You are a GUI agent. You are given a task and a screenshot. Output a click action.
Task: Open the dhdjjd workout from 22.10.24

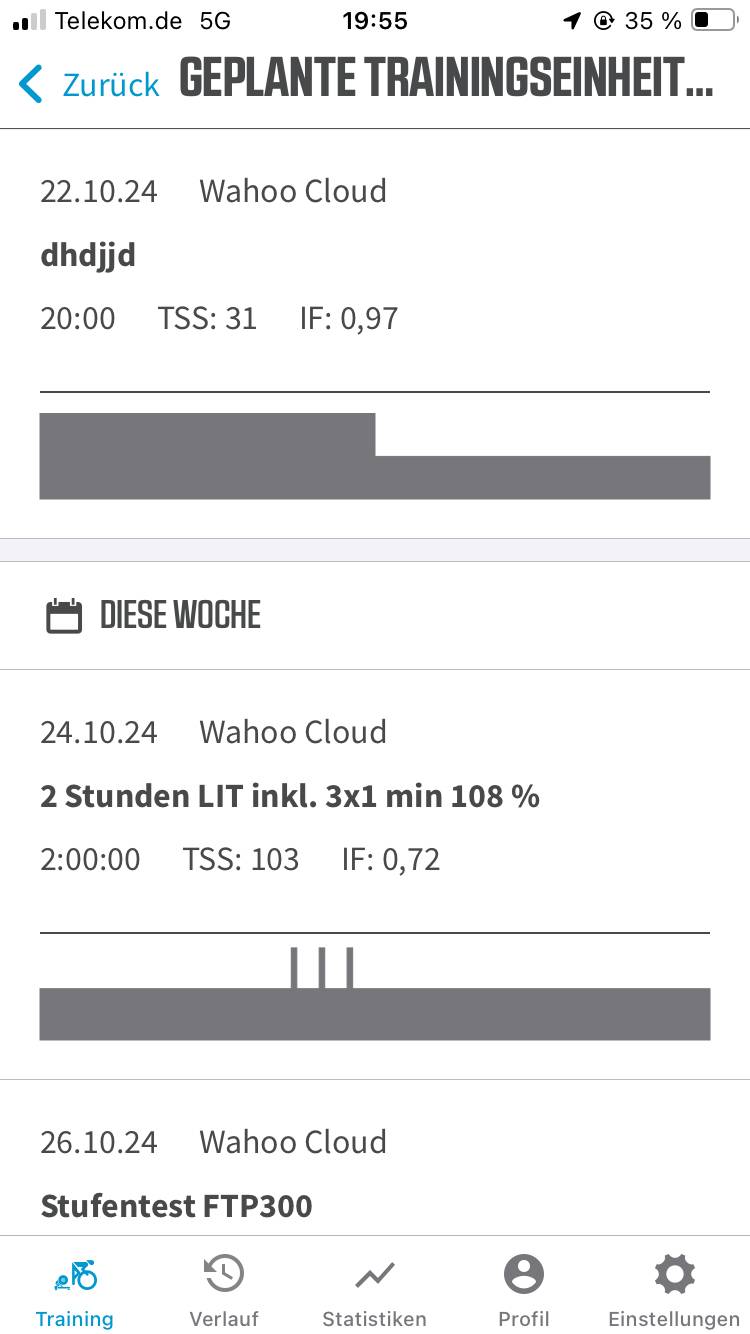374,335
